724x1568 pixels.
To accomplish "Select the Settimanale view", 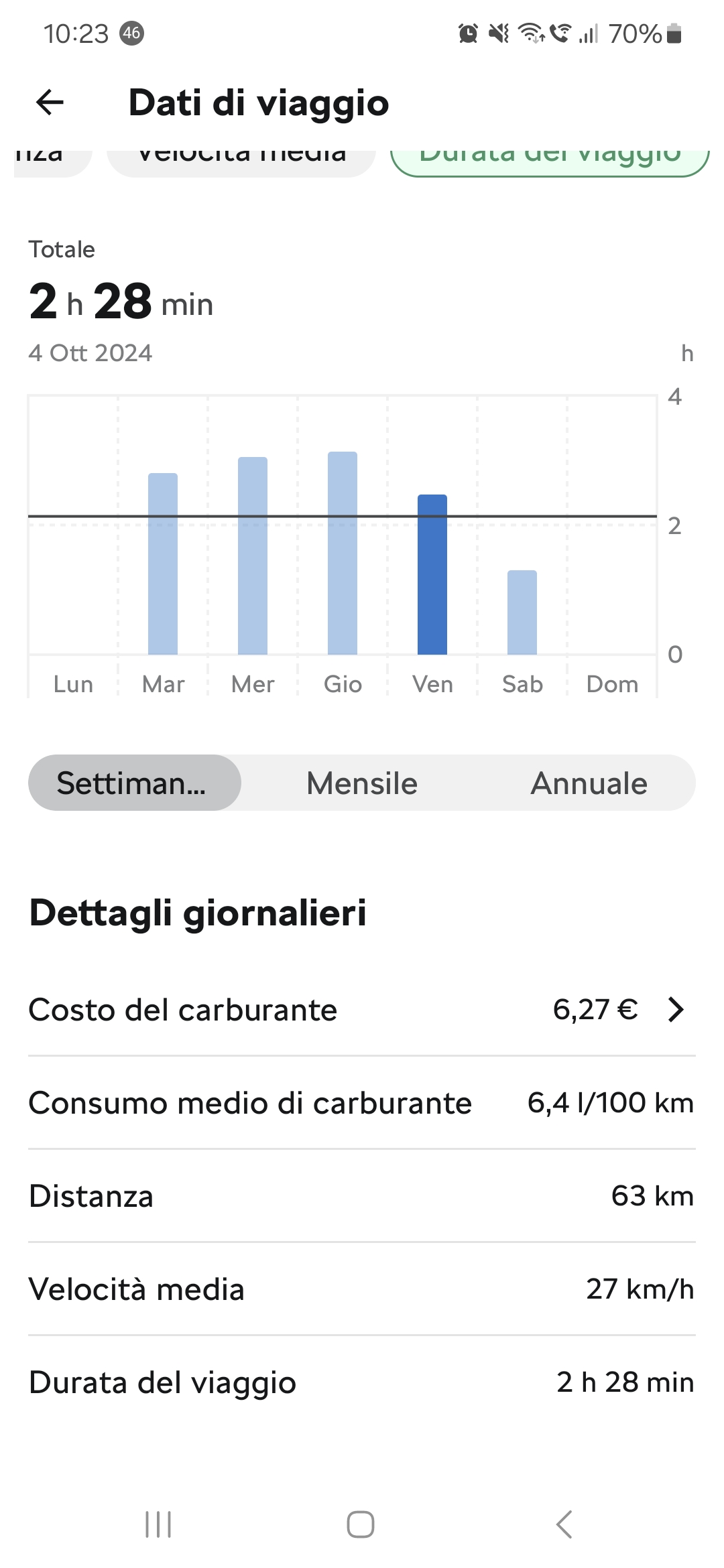I will pyautogui.click(x=135, y=783).
